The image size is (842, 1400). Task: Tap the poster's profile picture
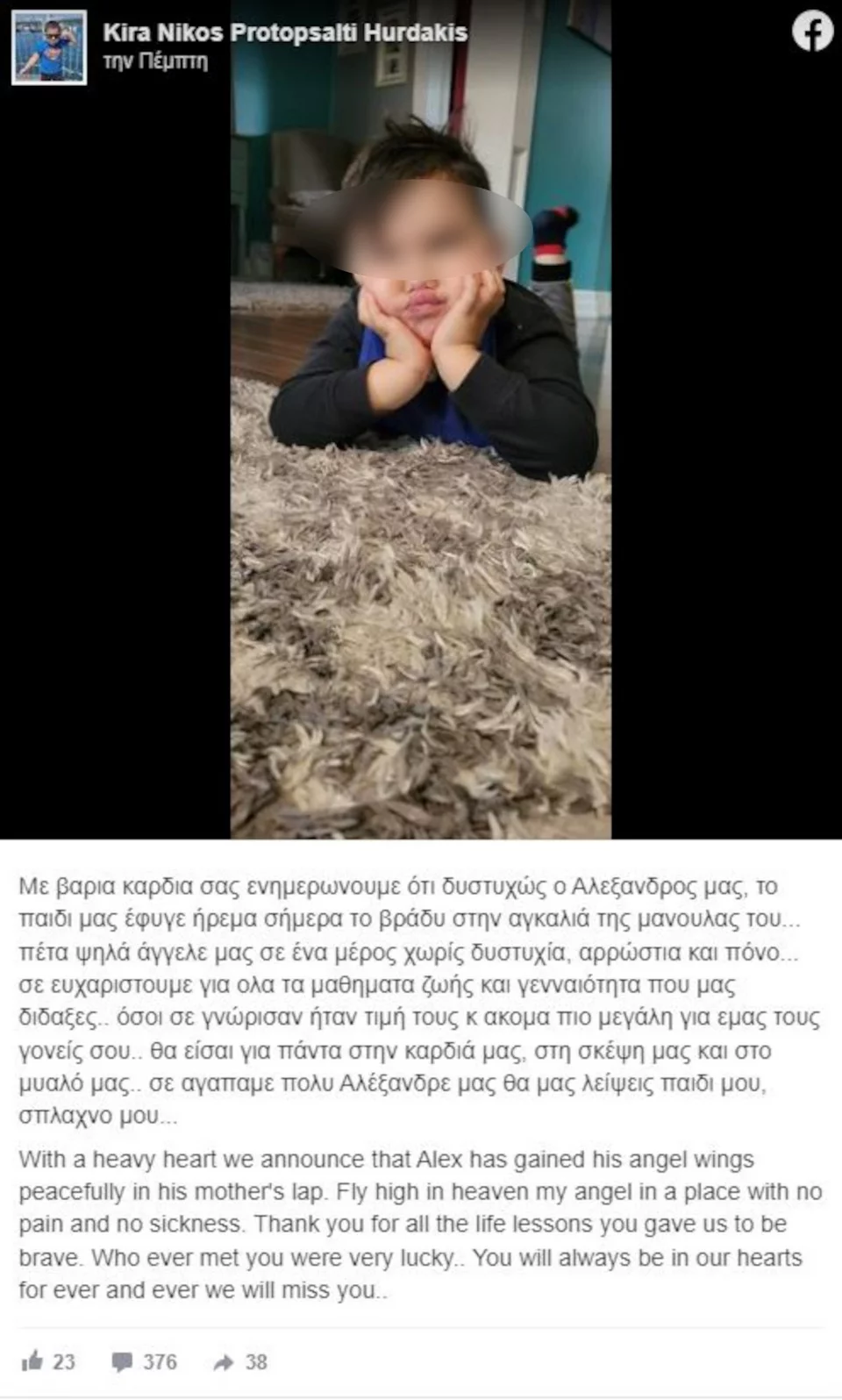click(49, 47)
